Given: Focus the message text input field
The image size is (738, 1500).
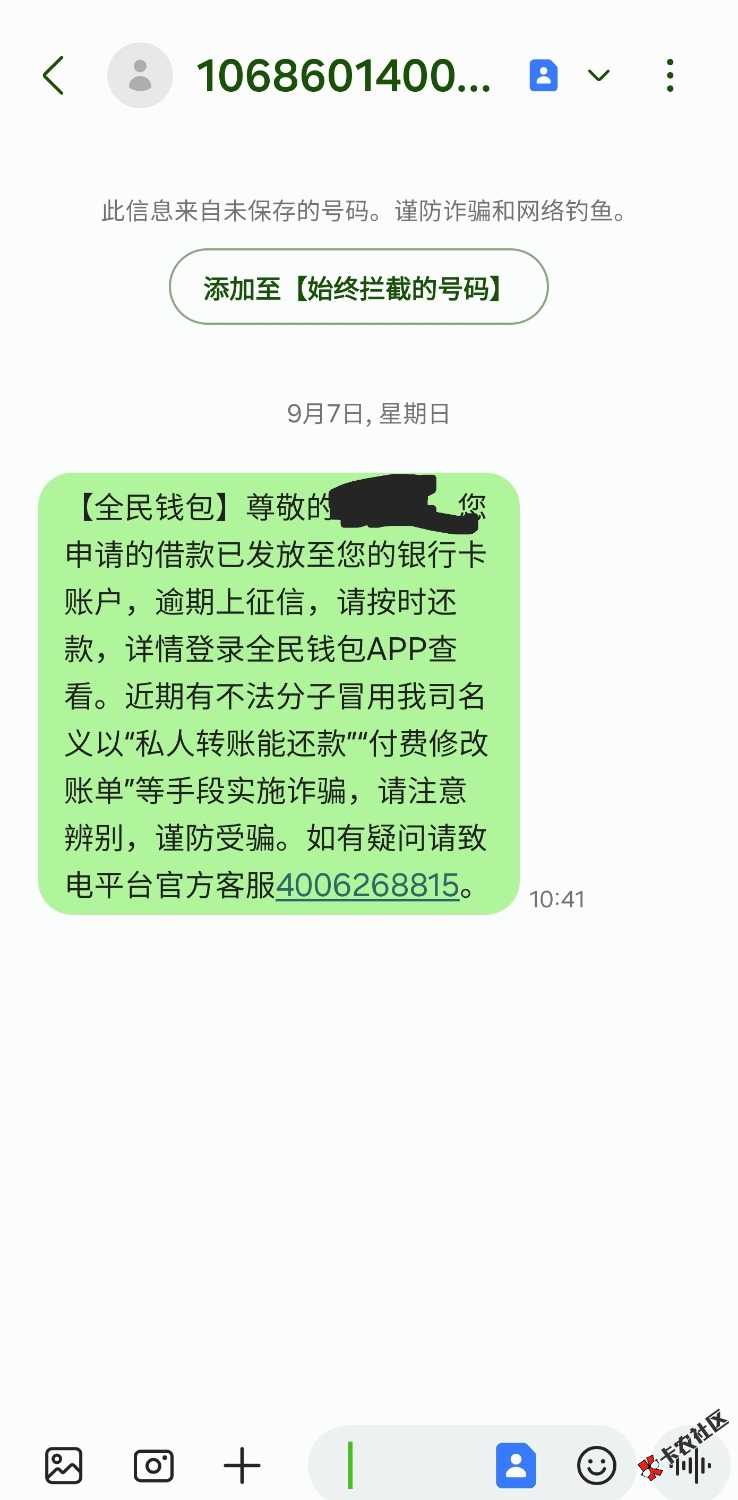Looking at the screenshot, I should coord(415,1466).
